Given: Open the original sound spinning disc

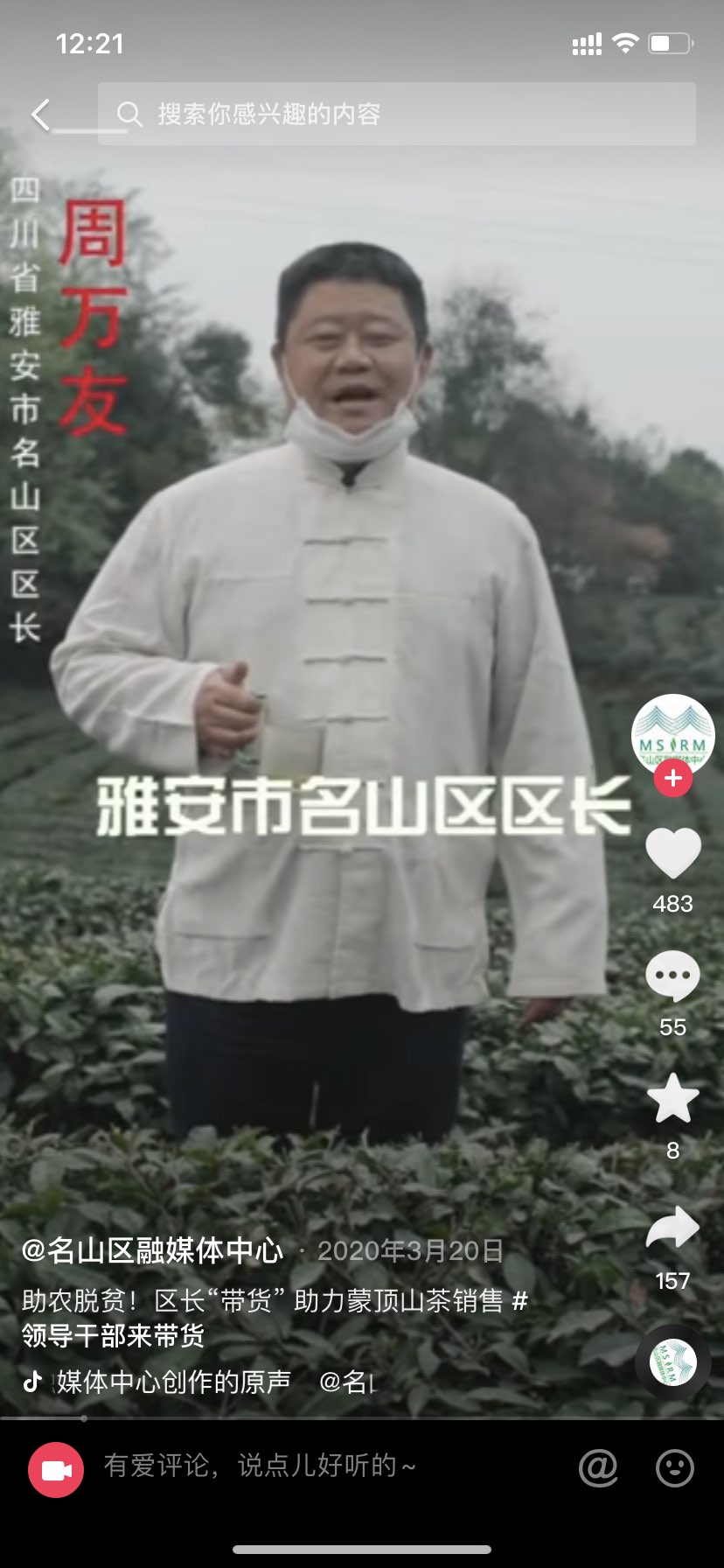Looking at the screenshot, I should pyautogui.click(x=672, y=1362).
